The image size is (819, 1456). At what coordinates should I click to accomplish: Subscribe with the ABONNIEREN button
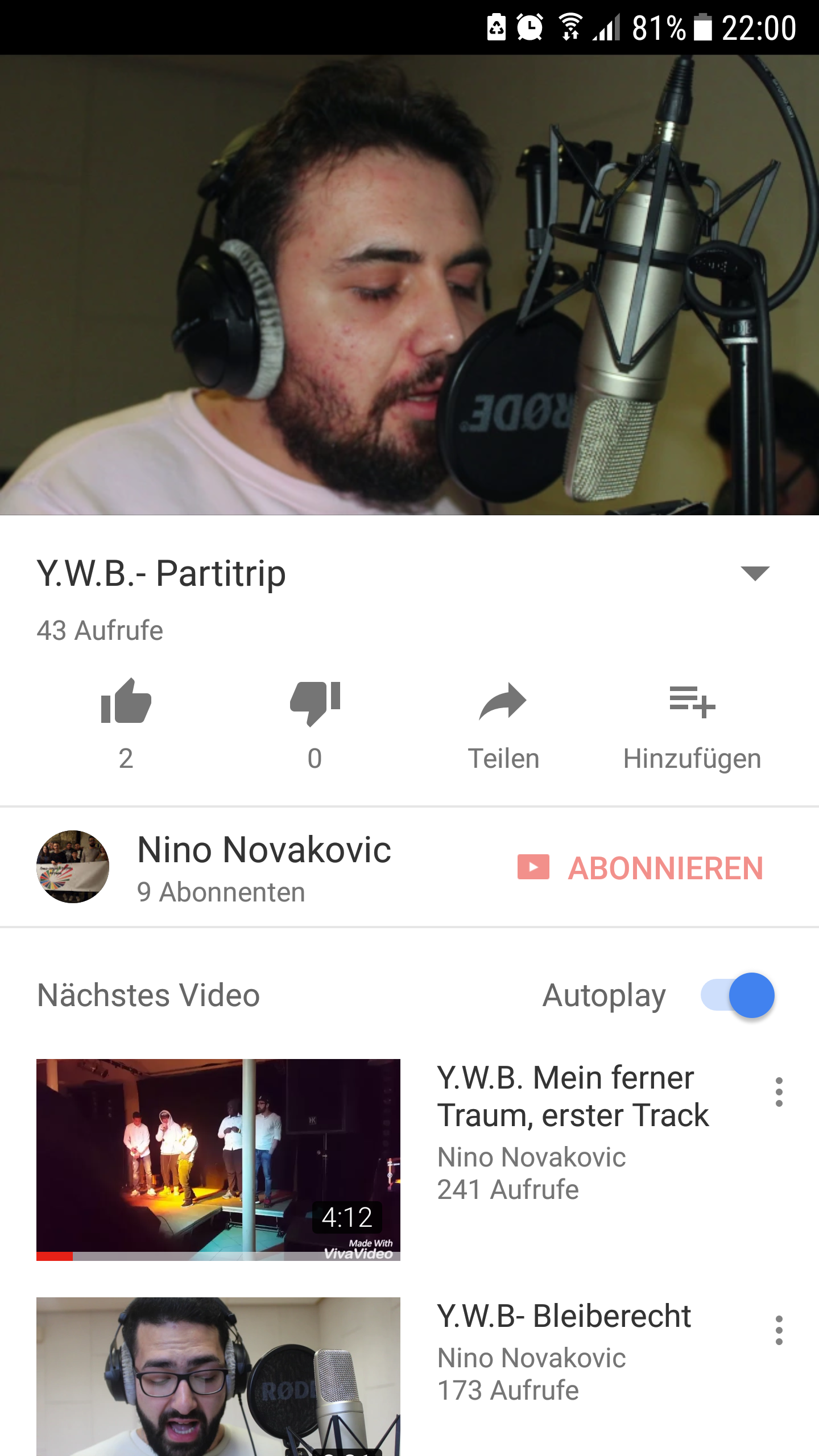(640, 868)
